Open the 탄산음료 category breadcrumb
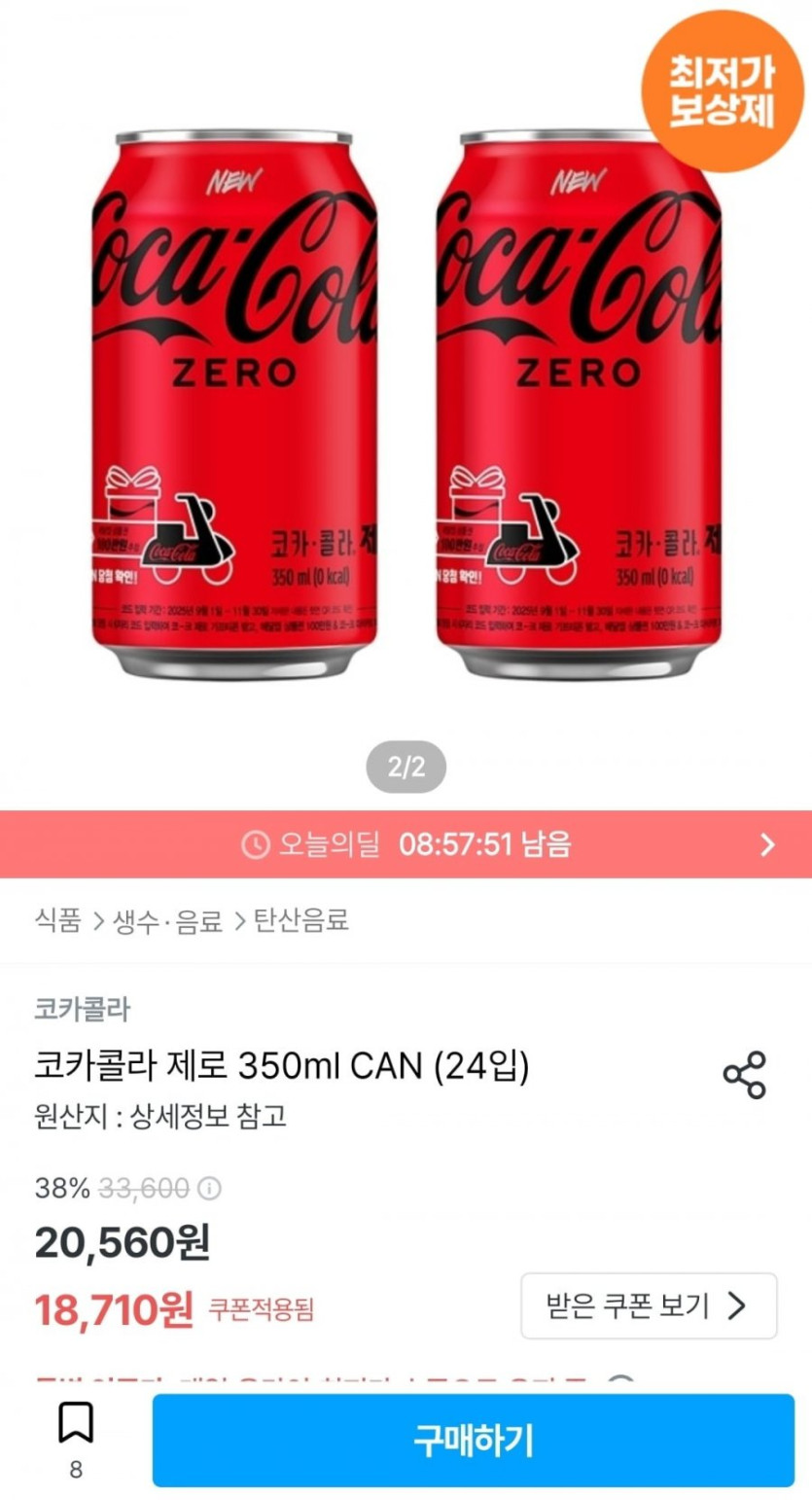Image resolution: width=812 pixels, height=1500 pixels. (300, 920)
